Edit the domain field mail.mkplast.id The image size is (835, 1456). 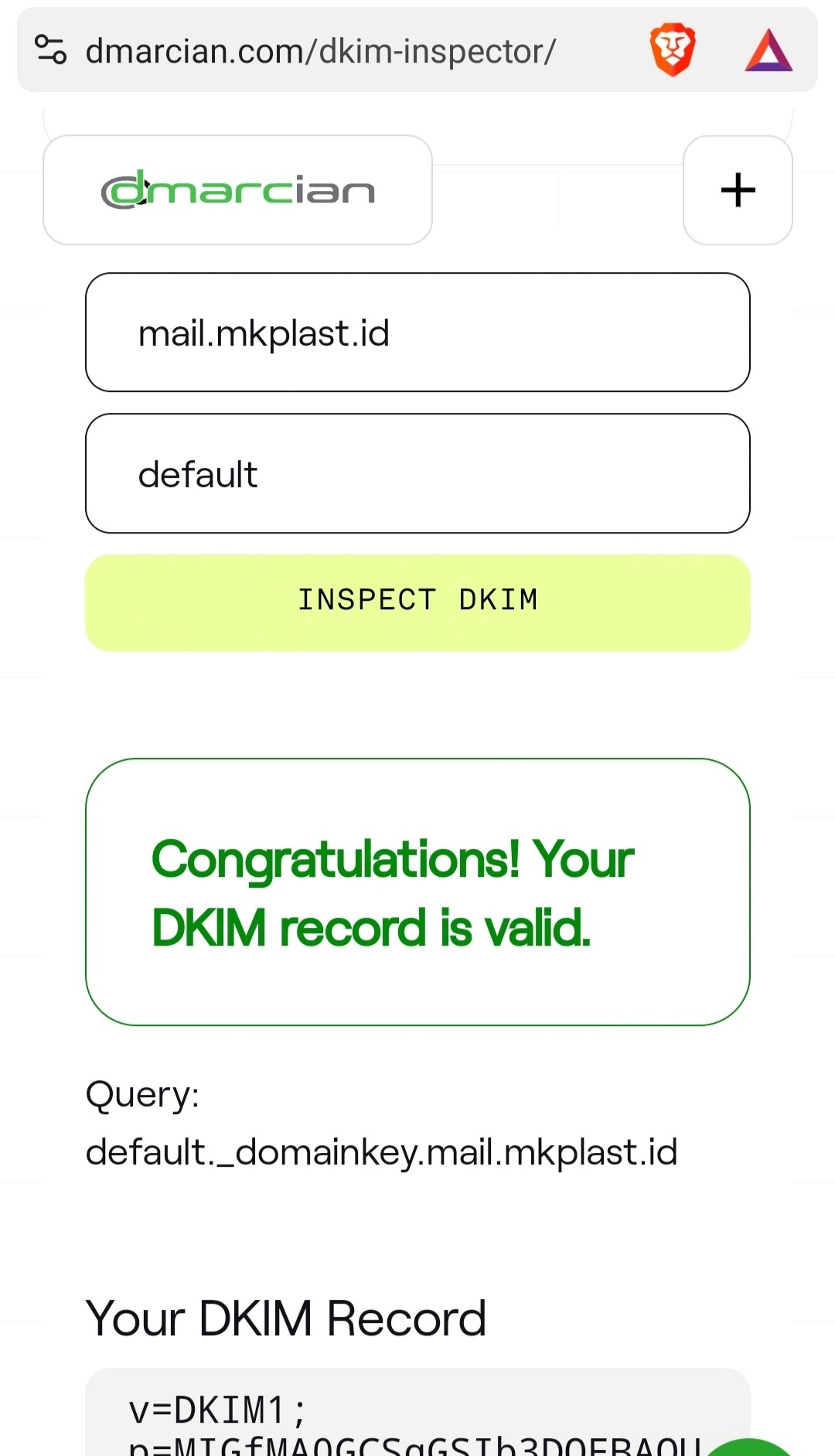click(417, 332)
